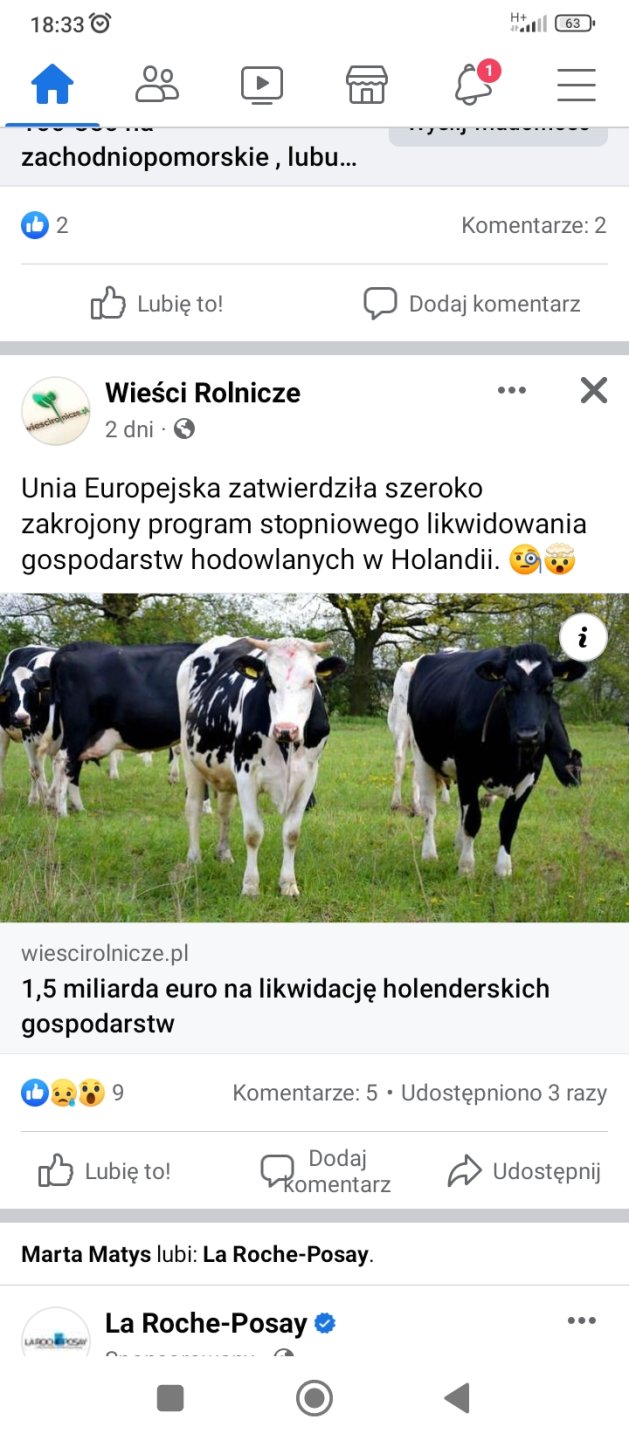Open the hamburger menu

pyautogui.click(x=577, y=84)
